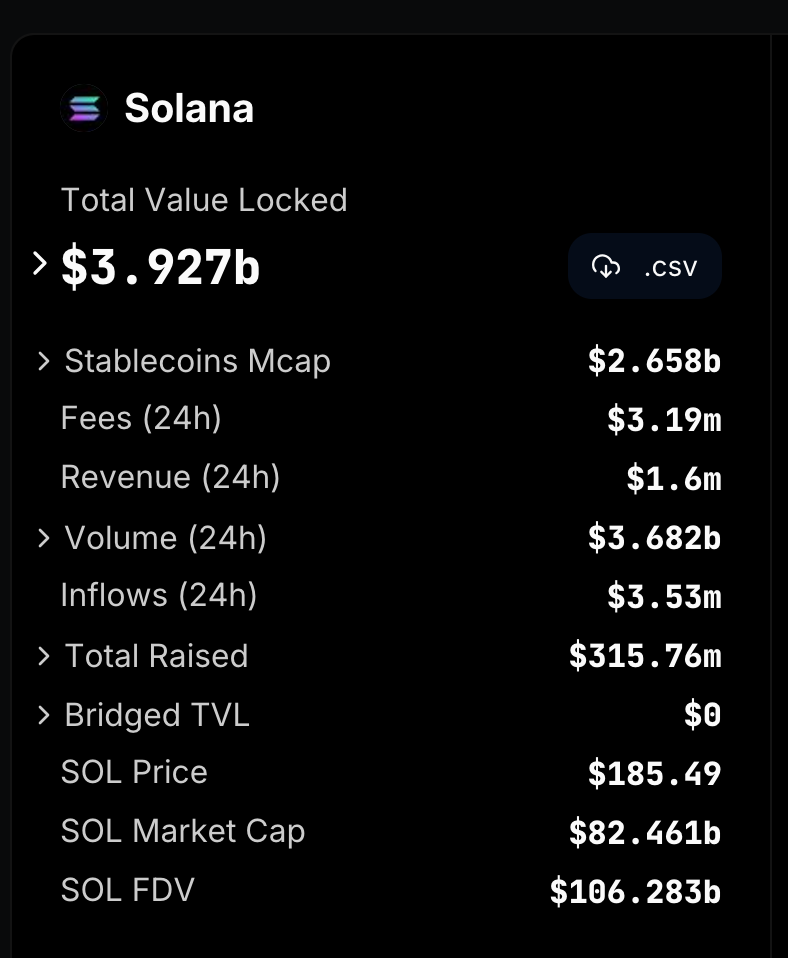Expand the Total Value Locked chevron
Screen dimensions: 788x958
(38, 264)
